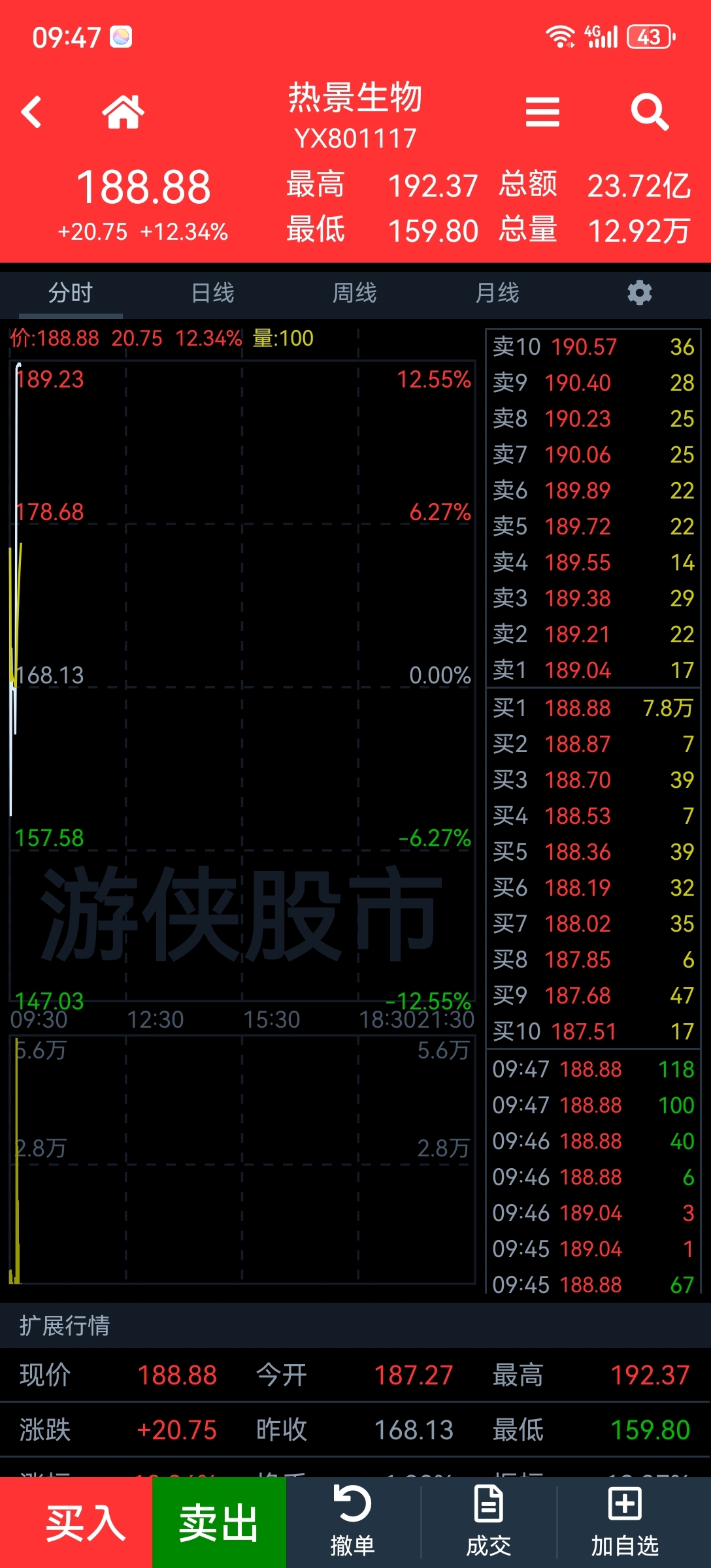
Task: Switch to the 月线 chart tab
Action: (497, 293)
